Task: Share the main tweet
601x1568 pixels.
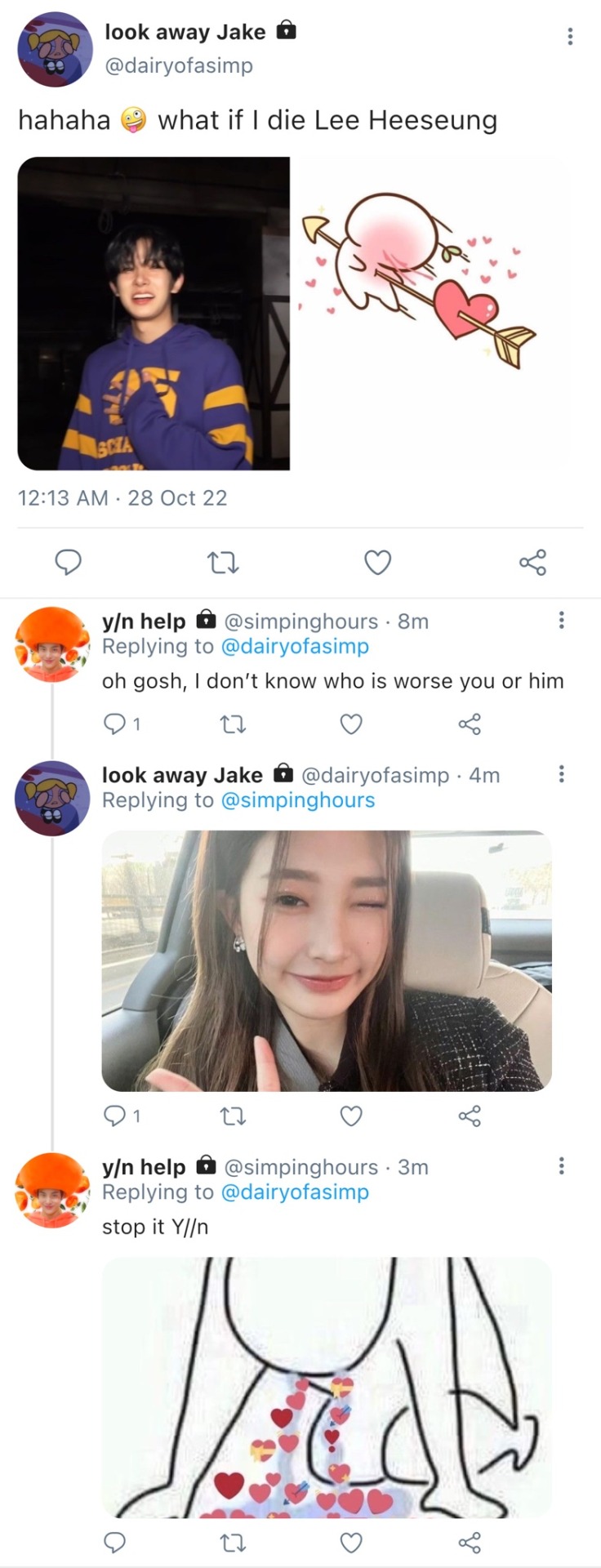Action: tap(532, 563)
